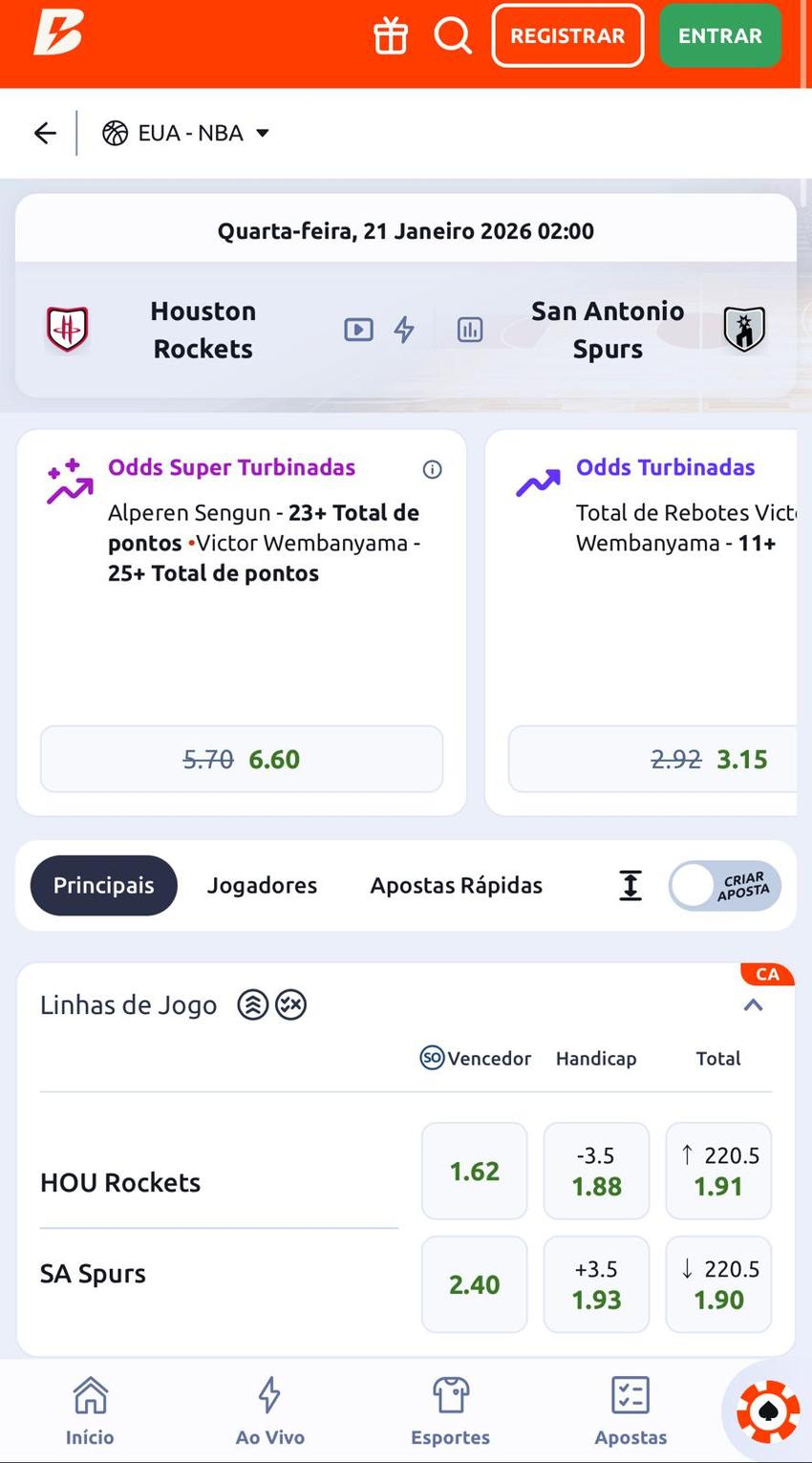Click the line-height adjust icon near Apostas Rápidas
The width and height of the screenshot is (812, 1463).
coord(630,885)
